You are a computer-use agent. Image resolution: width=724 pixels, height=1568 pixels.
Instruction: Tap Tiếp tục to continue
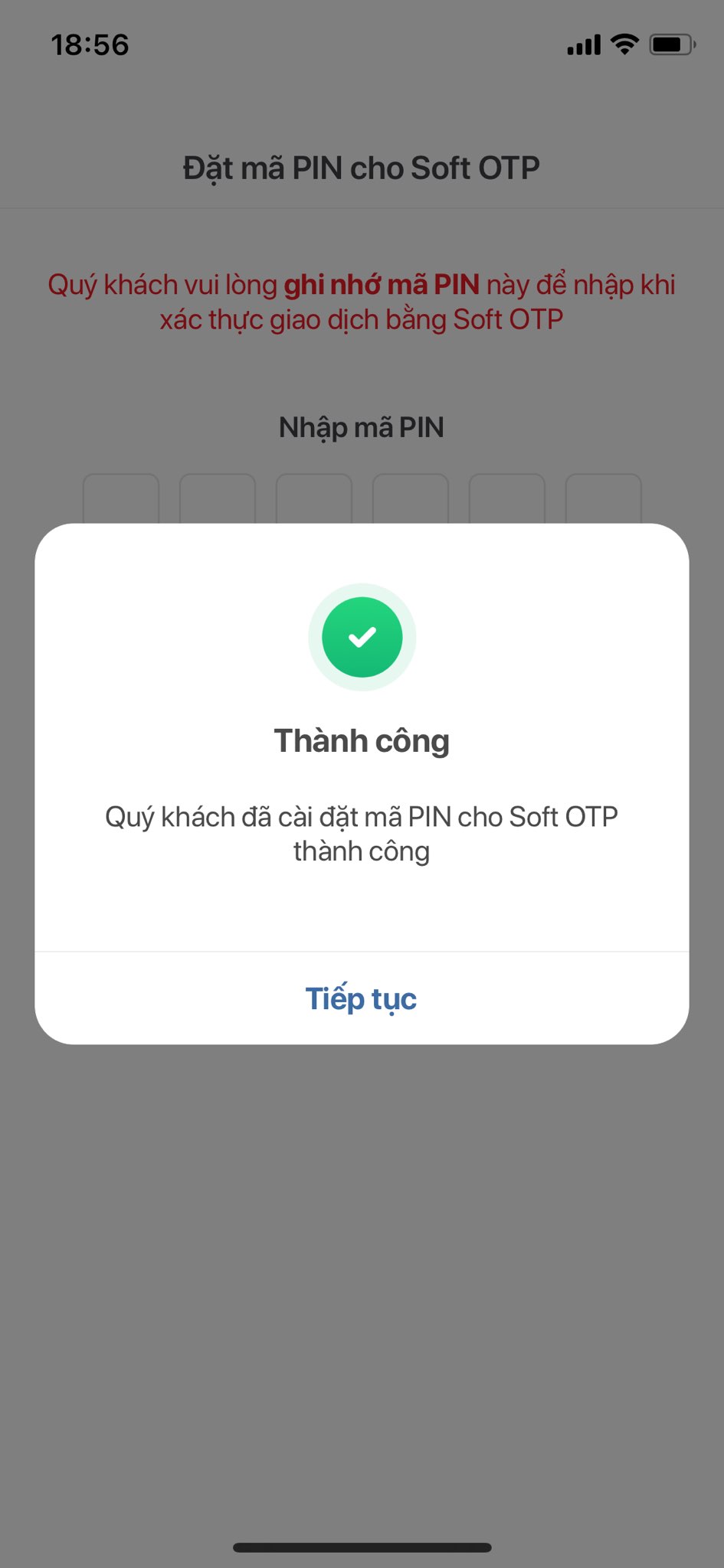tap(361, 998)
